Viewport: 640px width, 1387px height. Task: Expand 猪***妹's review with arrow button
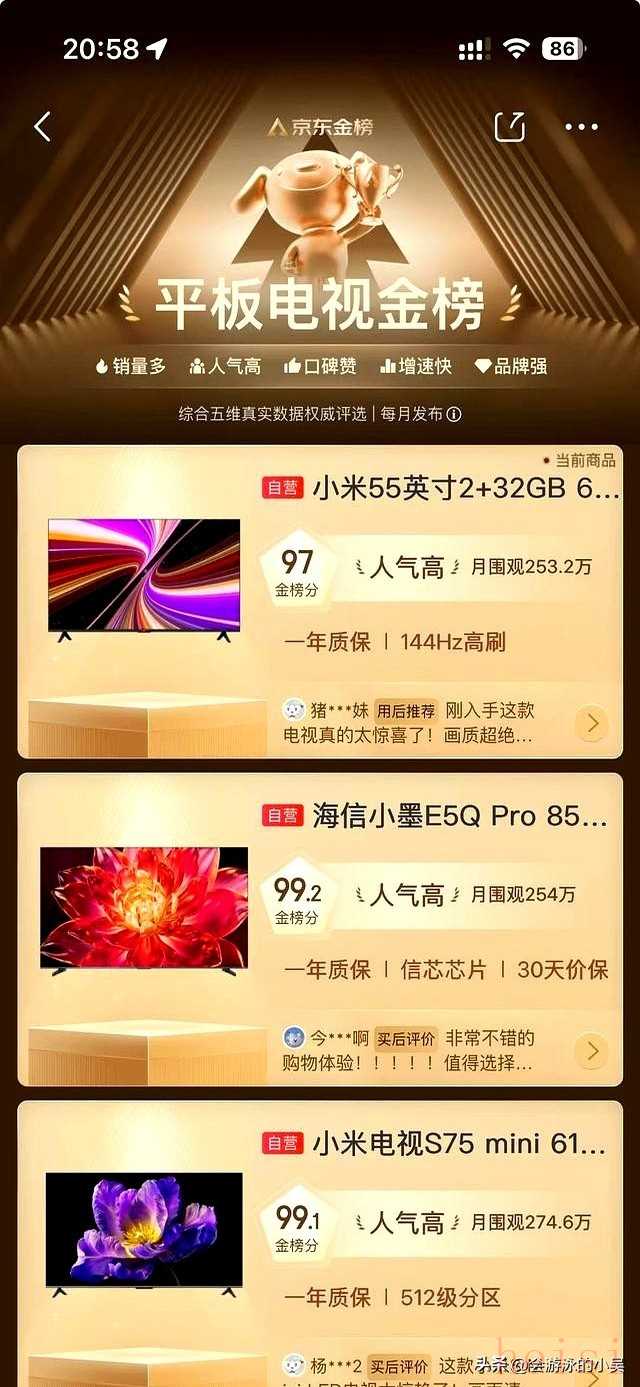click(x=592, y=723)
